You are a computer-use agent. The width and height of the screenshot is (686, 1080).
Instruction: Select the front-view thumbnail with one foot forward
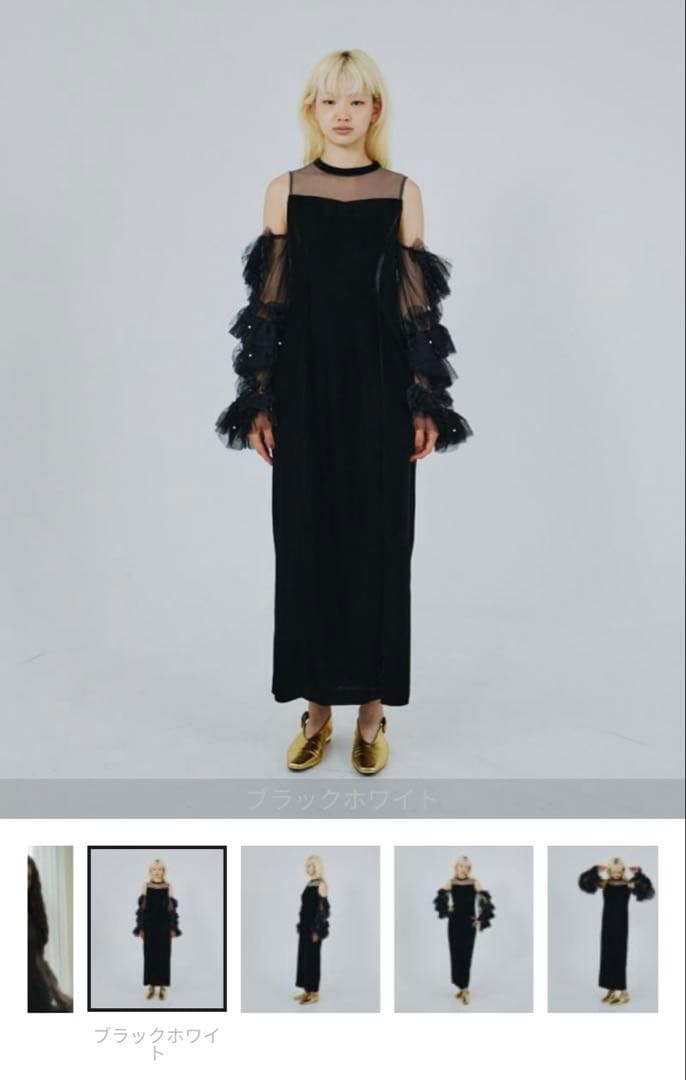(x=463, y=929)
